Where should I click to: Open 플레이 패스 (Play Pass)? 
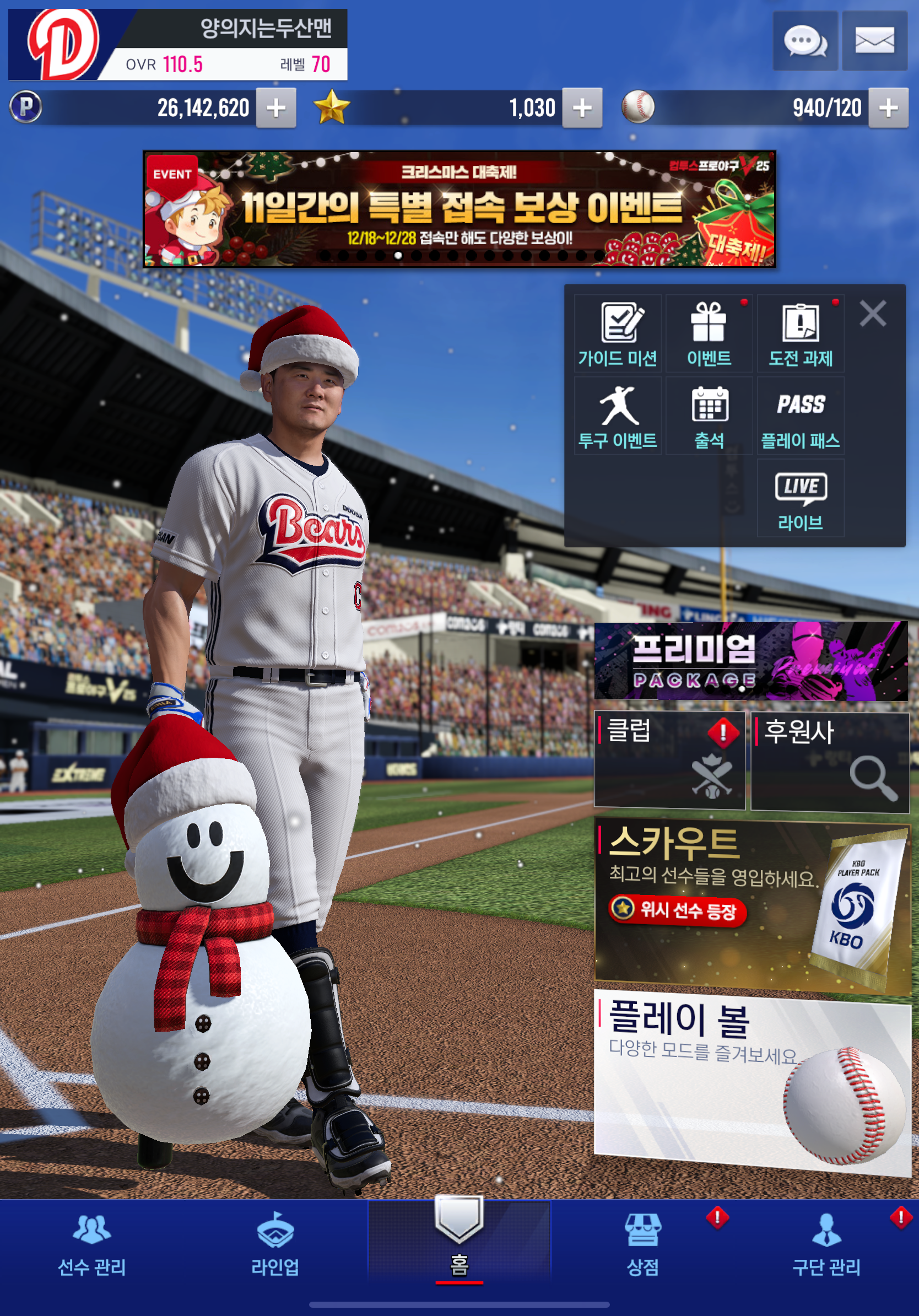pos(801,416)
